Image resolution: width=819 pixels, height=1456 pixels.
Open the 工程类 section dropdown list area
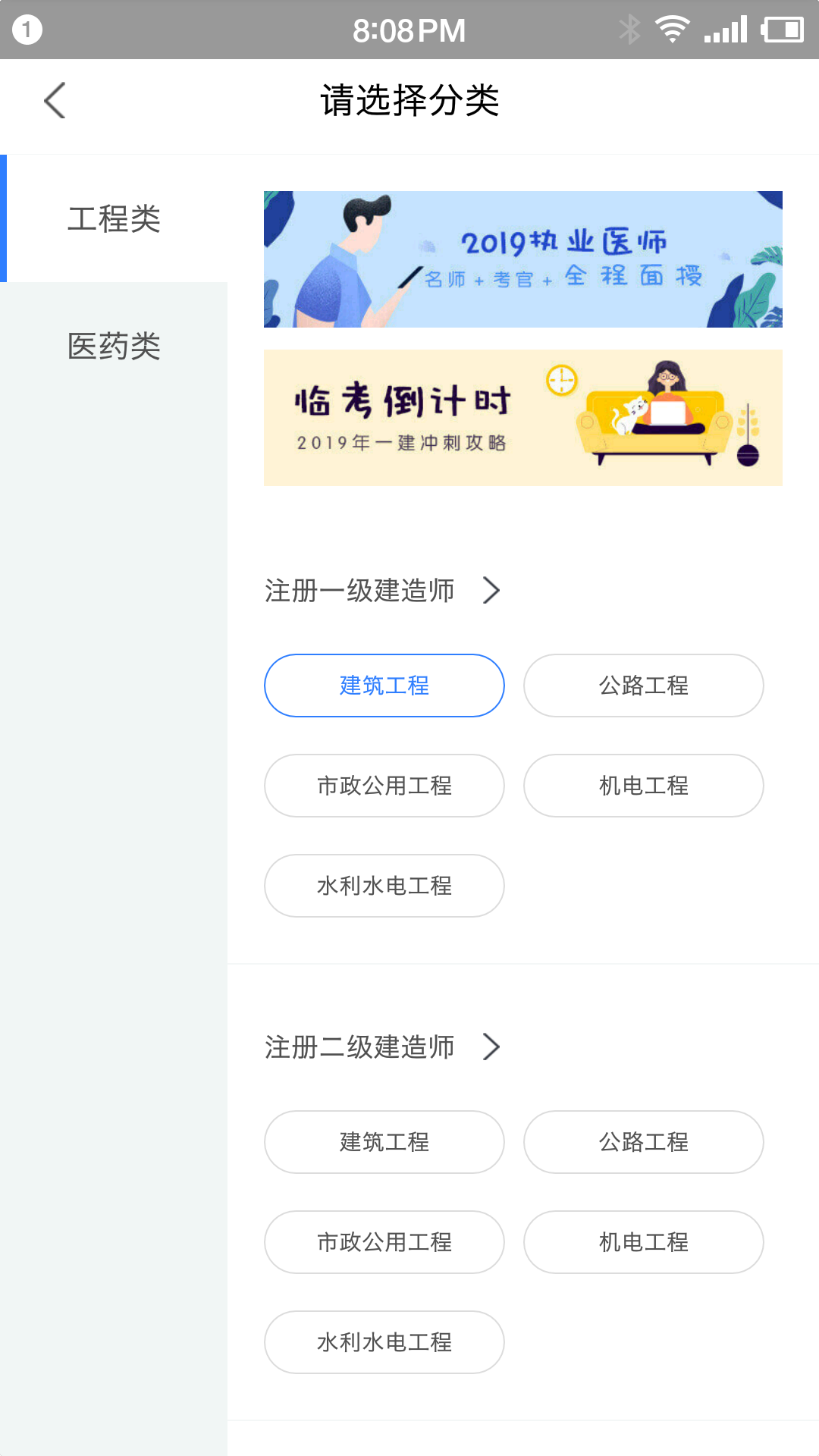tap(114, 220)
